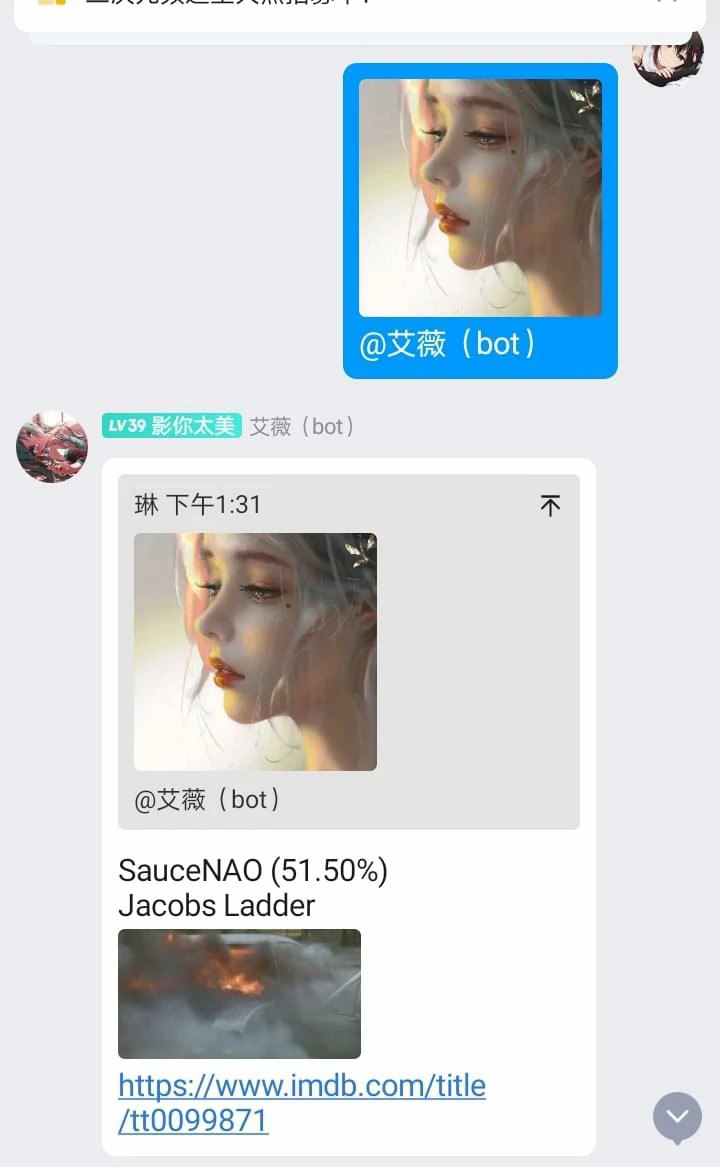720x1167 pixels.
Task: Open the quoted image from 琳
Action: click(255, 651)
